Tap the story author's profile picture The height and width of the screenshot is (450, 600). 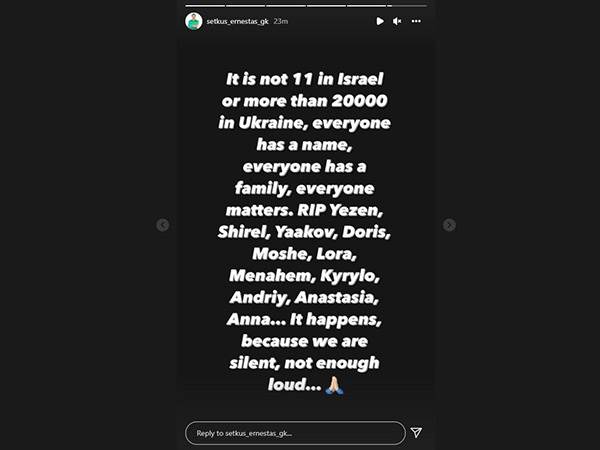pyautogui.click(x=194, y=21)
